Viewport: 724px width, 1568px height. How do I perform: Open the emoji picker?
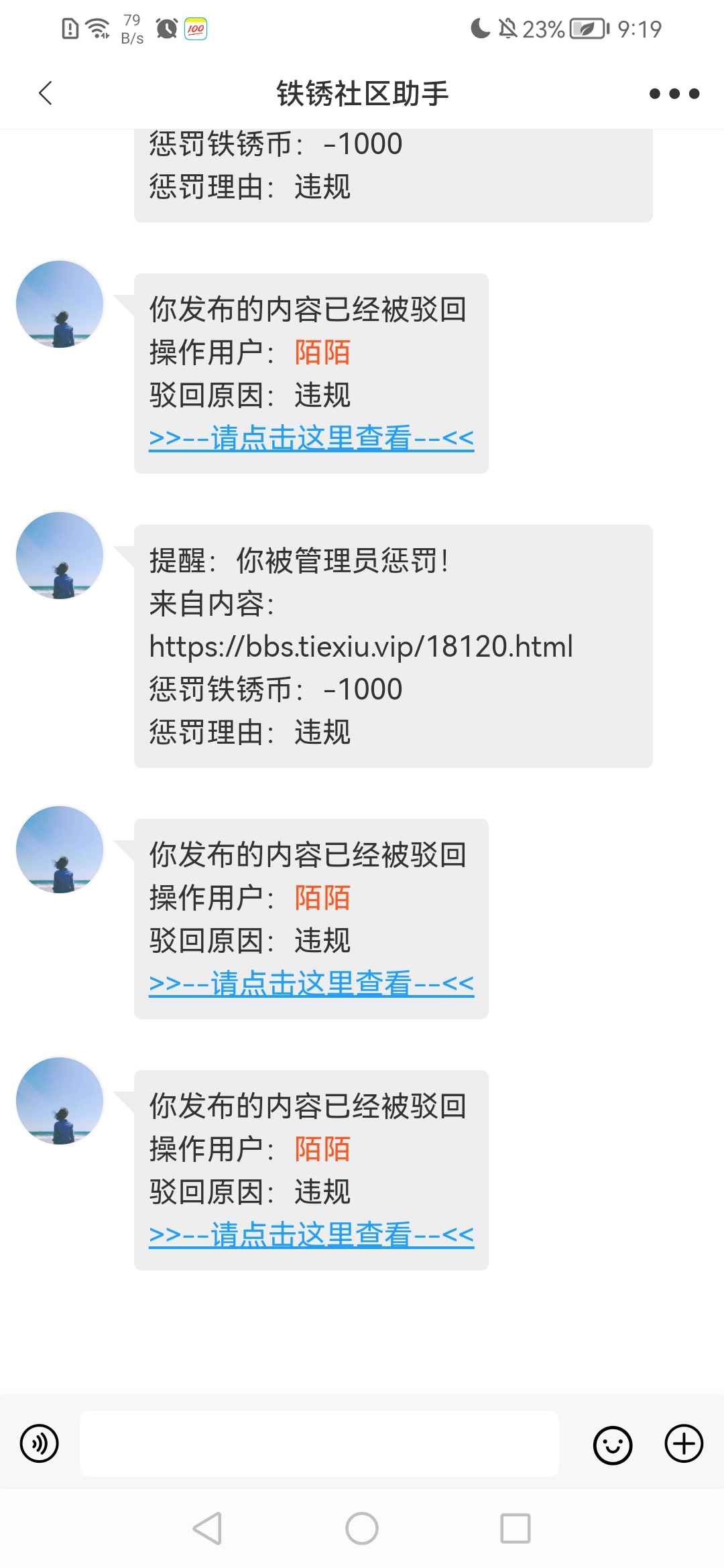(x=613, y=1444)
